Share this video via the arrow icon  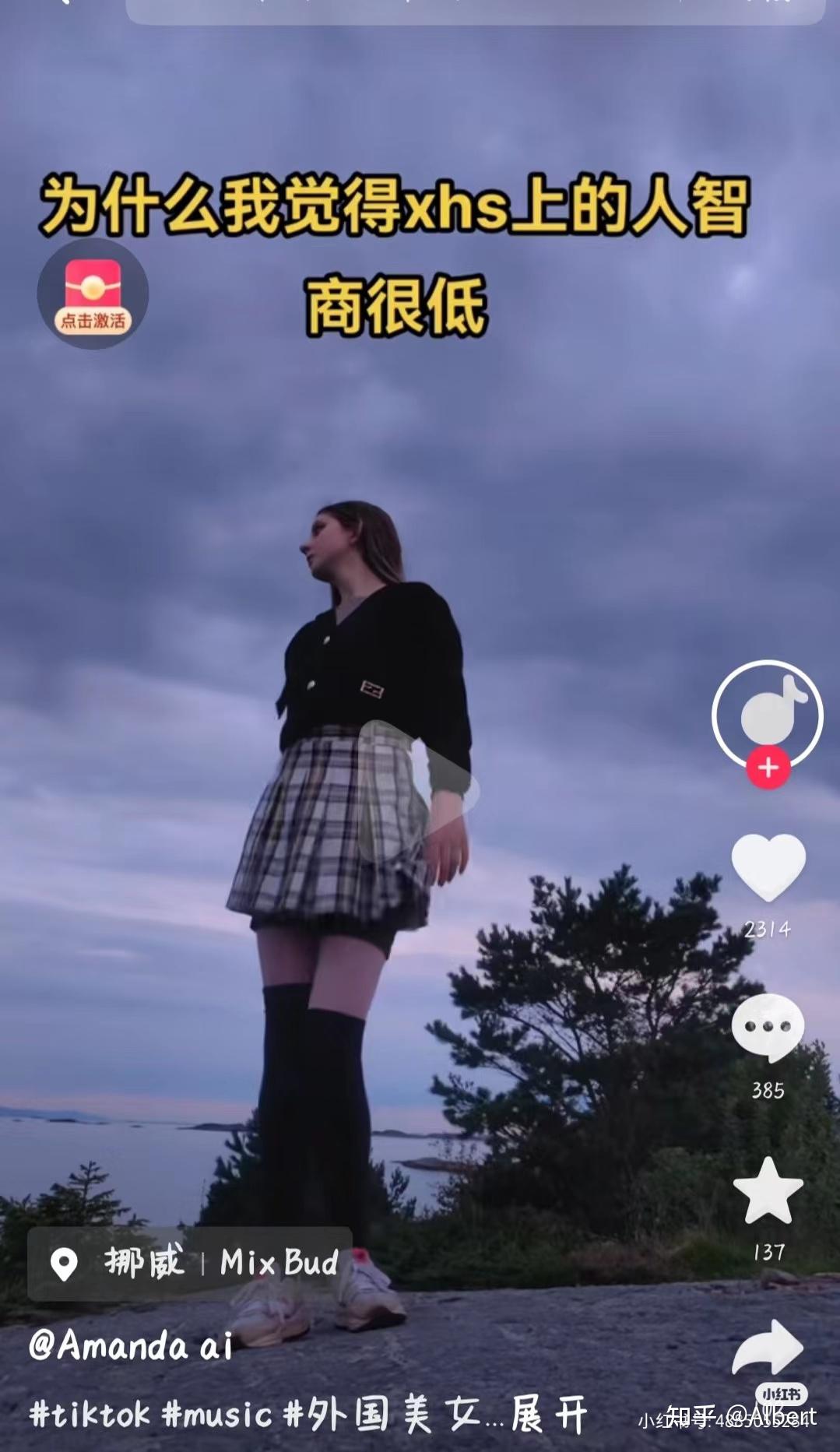point(768,1348)
